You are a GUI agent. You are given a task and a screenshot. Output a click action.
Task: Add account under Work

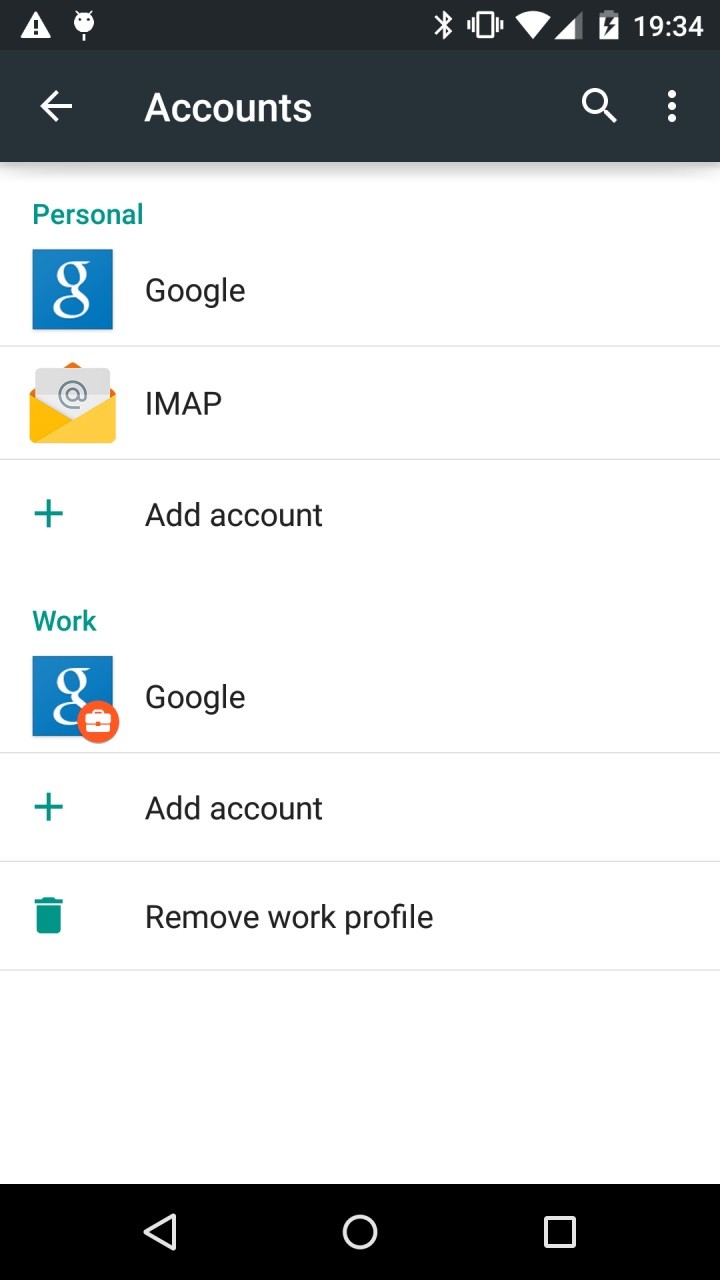click(x=360, y=808)
